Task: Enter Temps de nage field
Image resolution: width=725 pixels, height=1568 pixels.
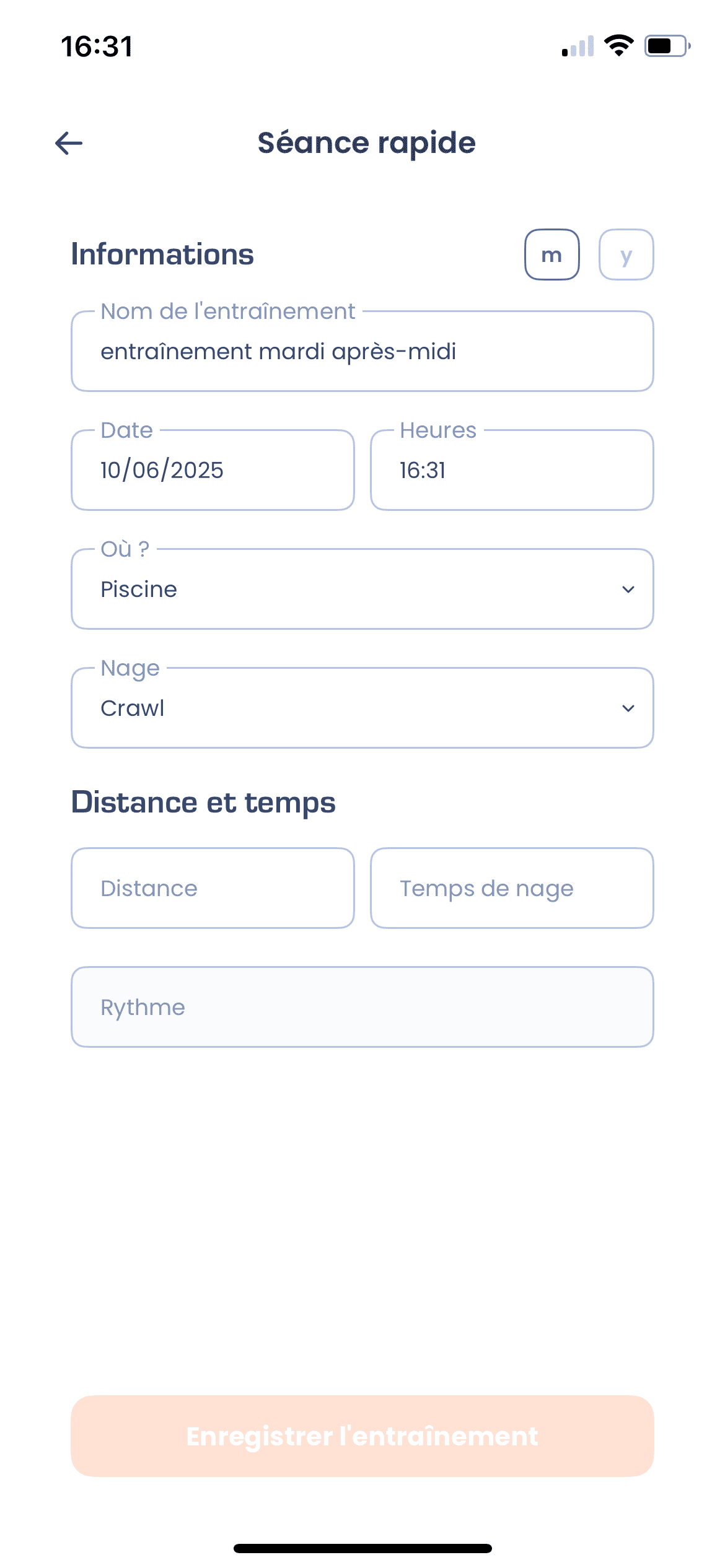Action: [511, 888]
